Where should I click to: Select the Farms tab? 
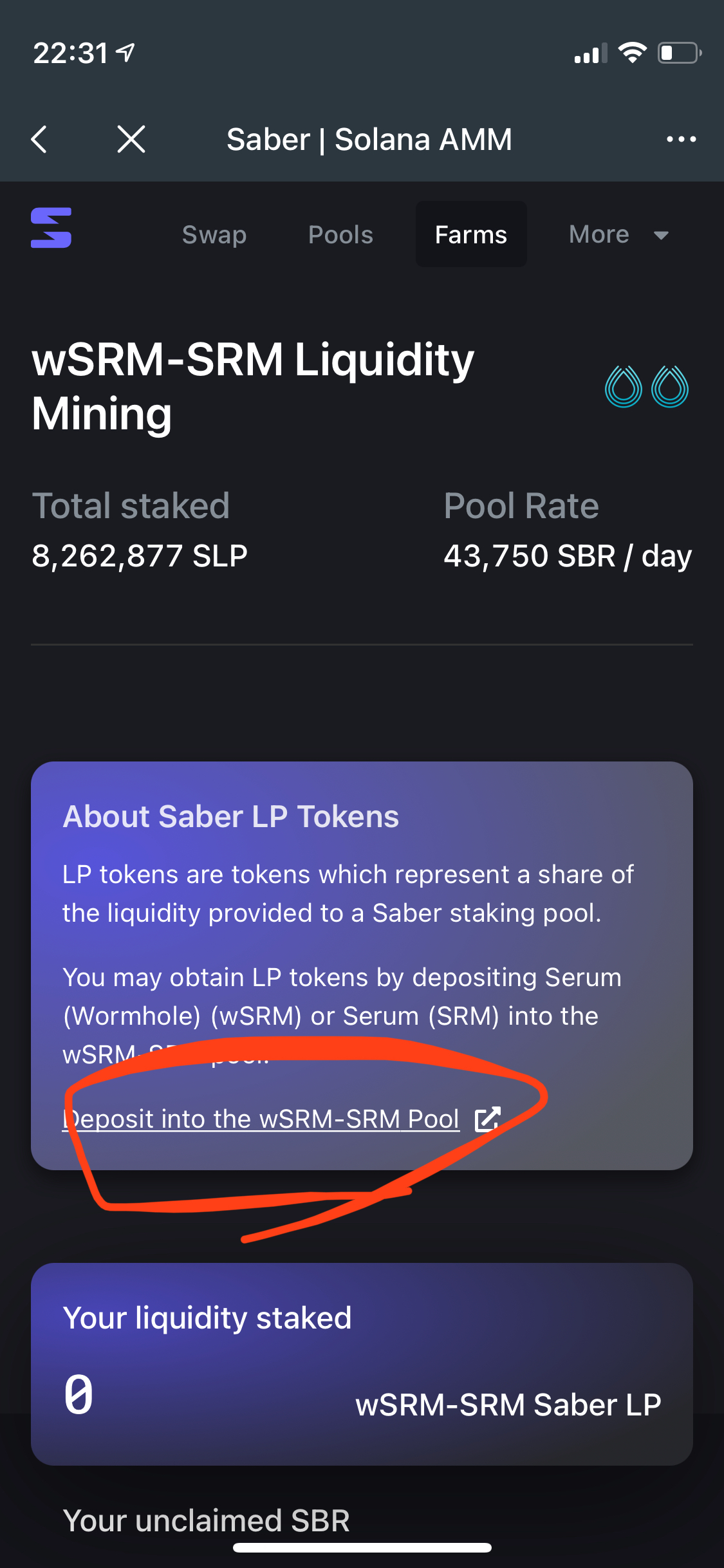(x=471, y=234)
